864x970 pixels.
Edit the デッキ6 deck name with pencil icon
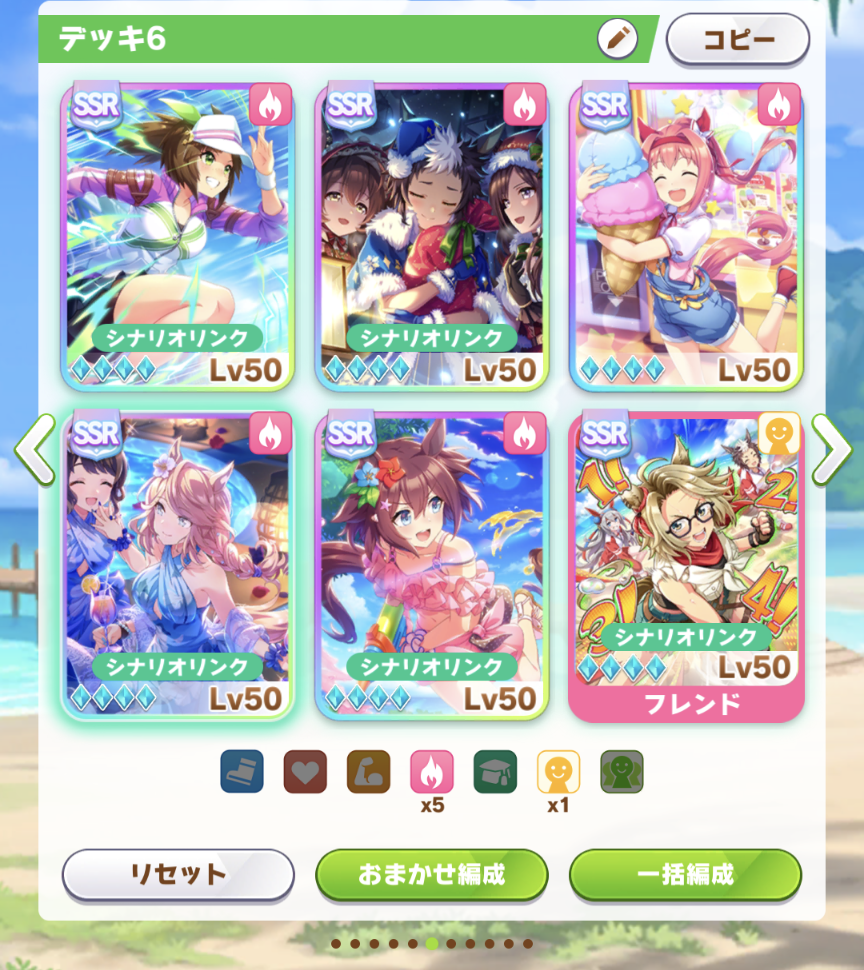pyautogui.click(x=617, y=39)
